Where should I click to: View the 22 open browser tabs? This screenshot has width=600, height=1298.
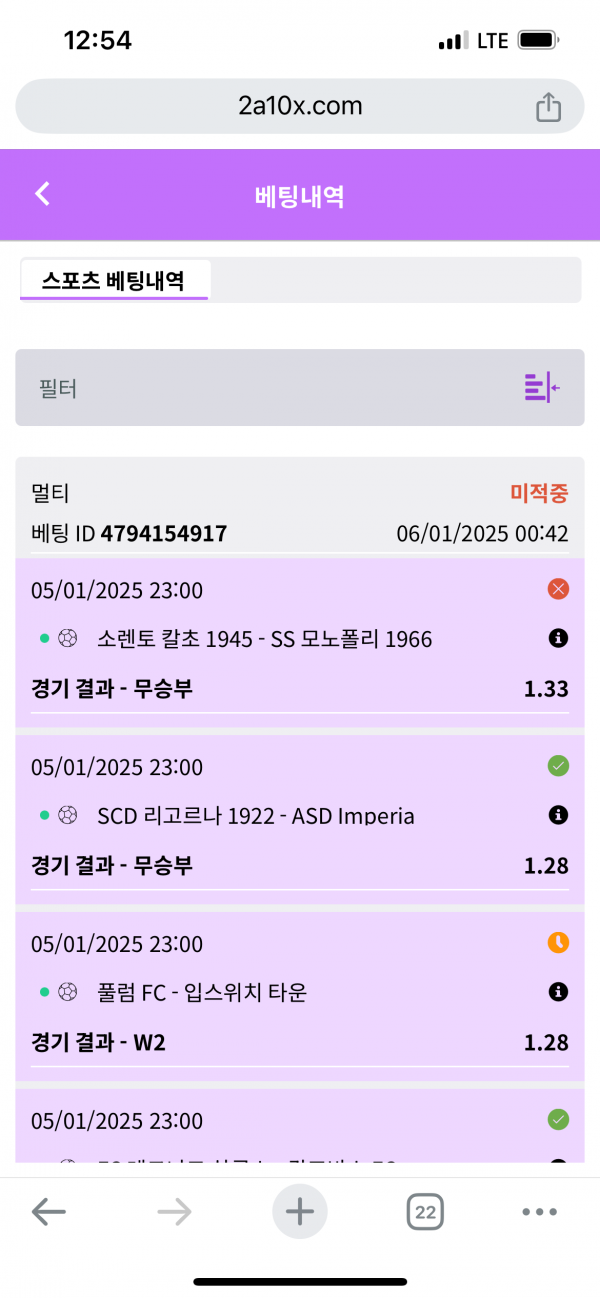tap(425, 1212)
